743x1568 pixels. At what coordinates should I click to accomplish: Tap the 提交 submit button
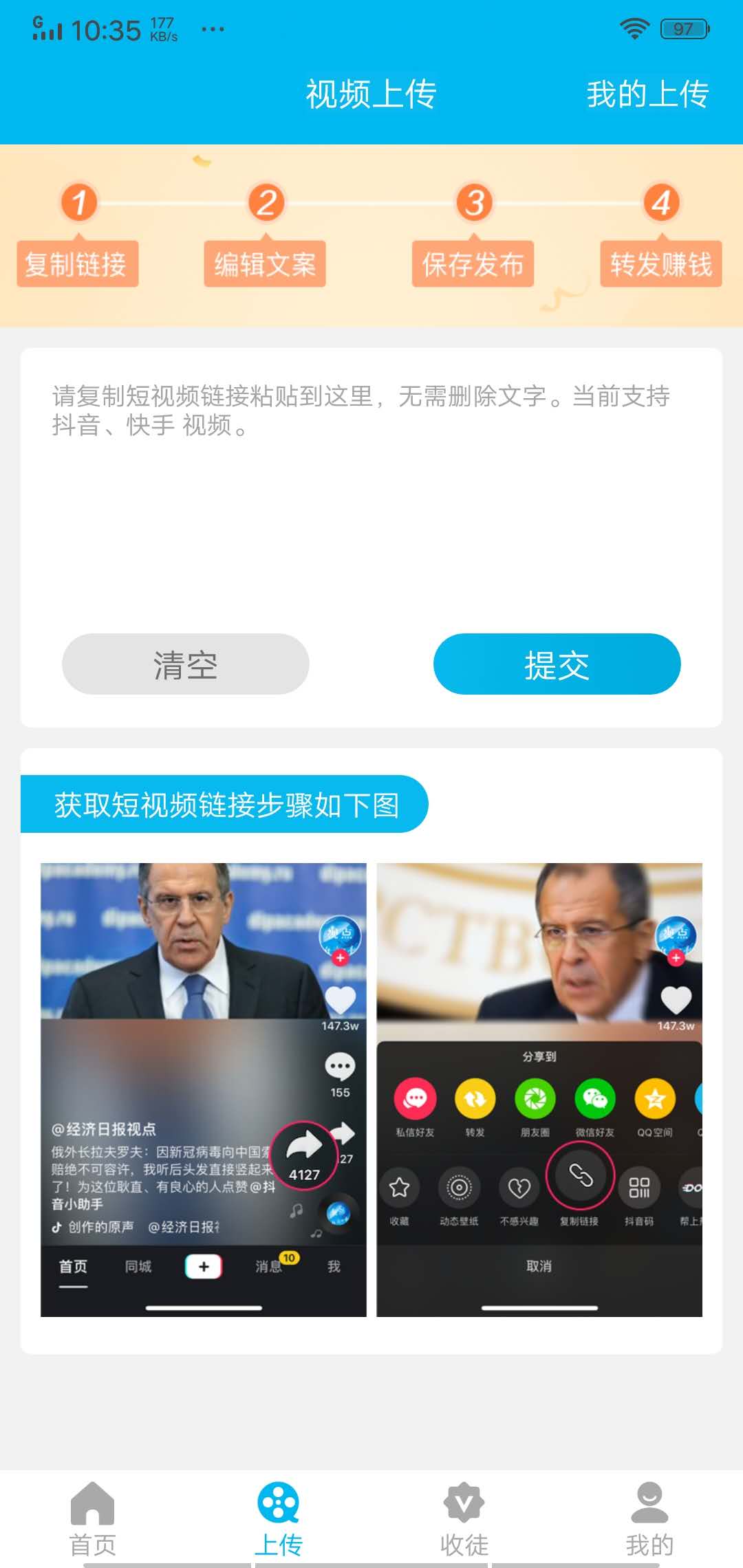pyautogui.click(x=556, y=664)
